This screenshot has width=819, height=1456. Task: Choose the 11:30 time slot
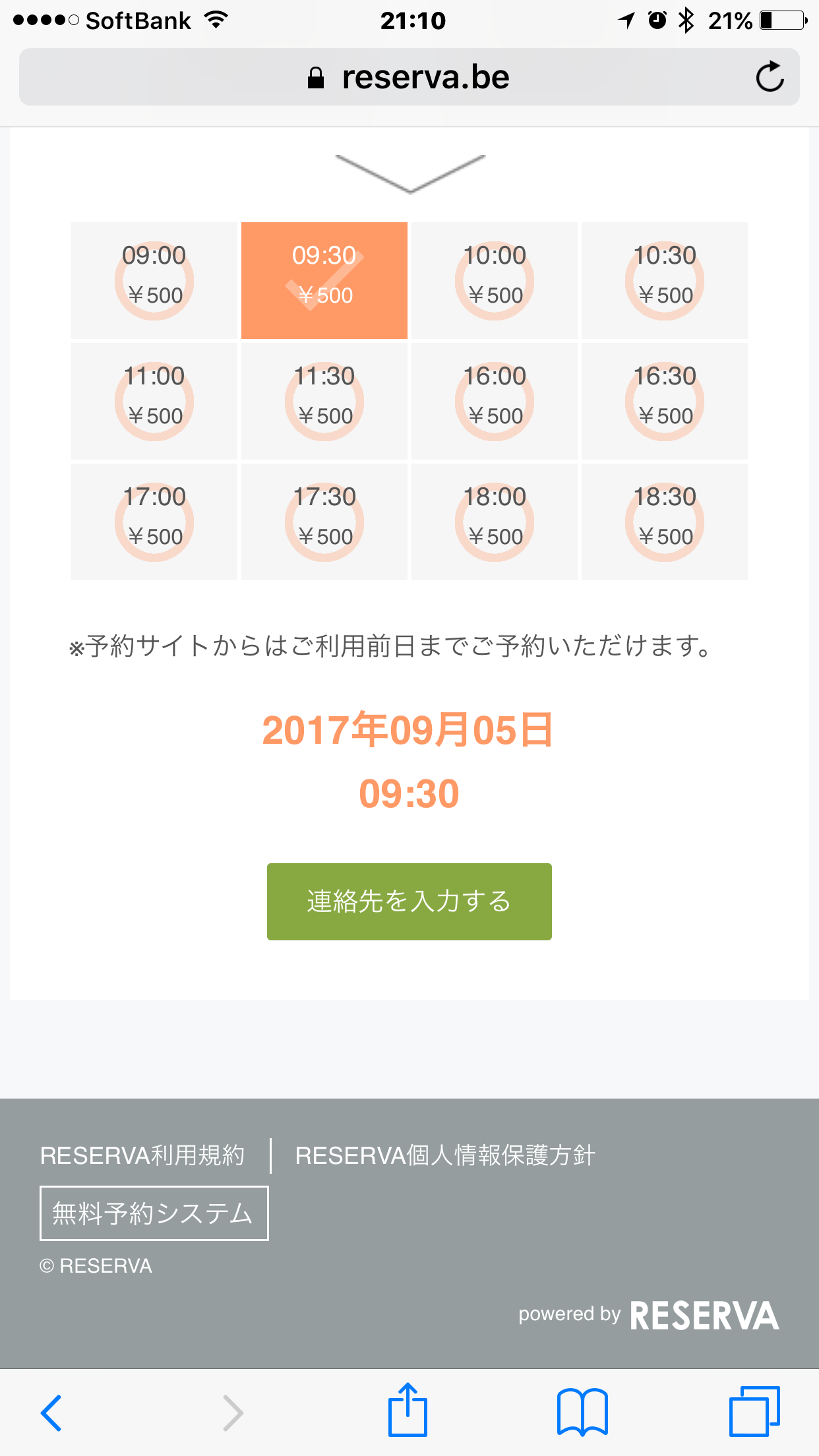[324, 402]
